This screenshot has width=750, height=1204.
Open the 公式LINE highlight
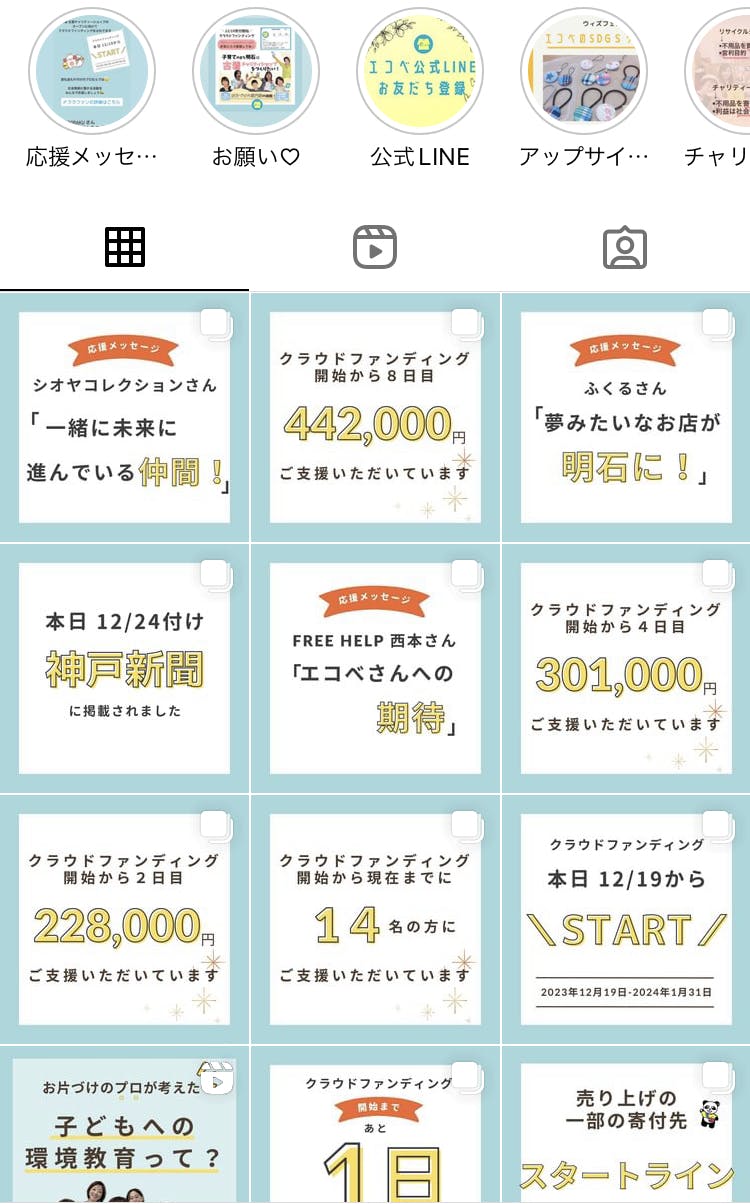pos(419,71)
